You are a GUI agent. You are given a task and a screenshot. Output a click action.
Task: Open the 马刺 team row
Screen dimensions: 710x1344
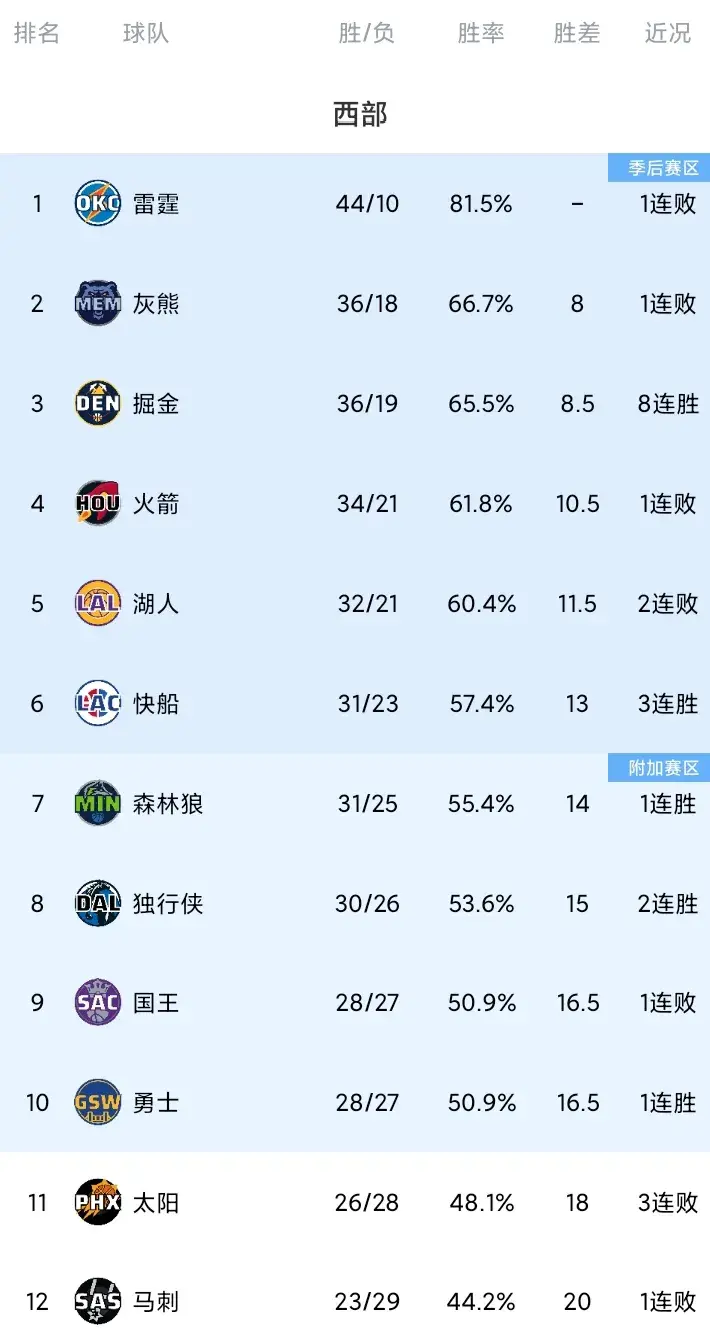(355, 1298)
